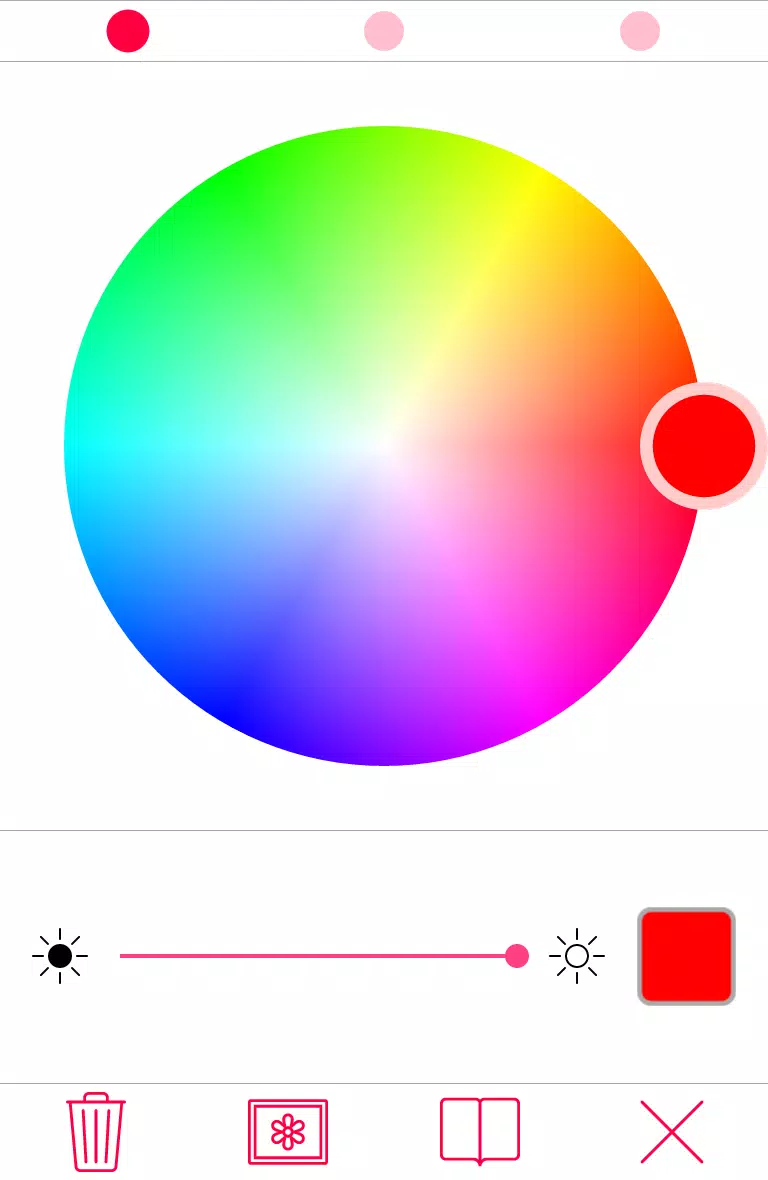Open the framed flower picture icon
This screenshot has width=768, height=1180.
tap(288, 1131)
